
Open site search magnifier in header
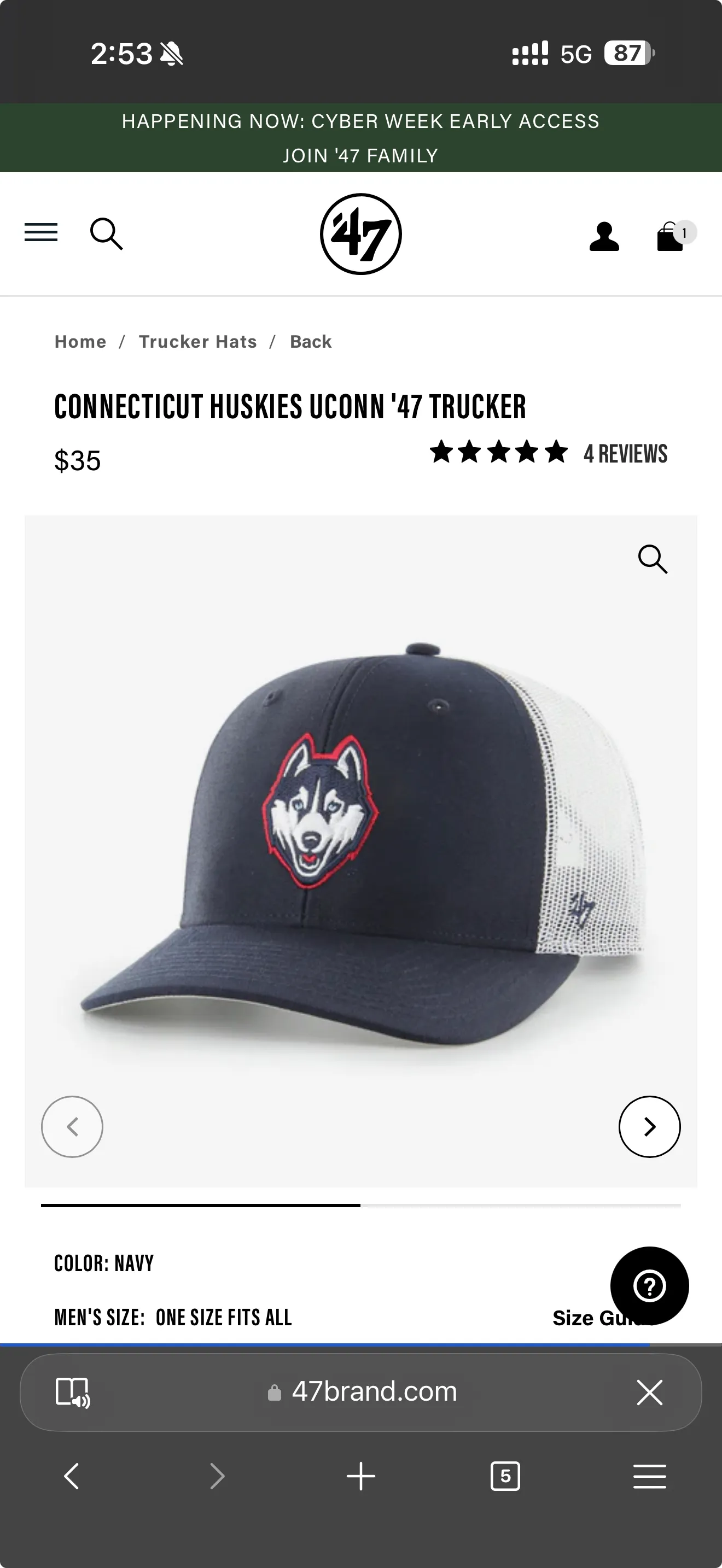point(107,234)
